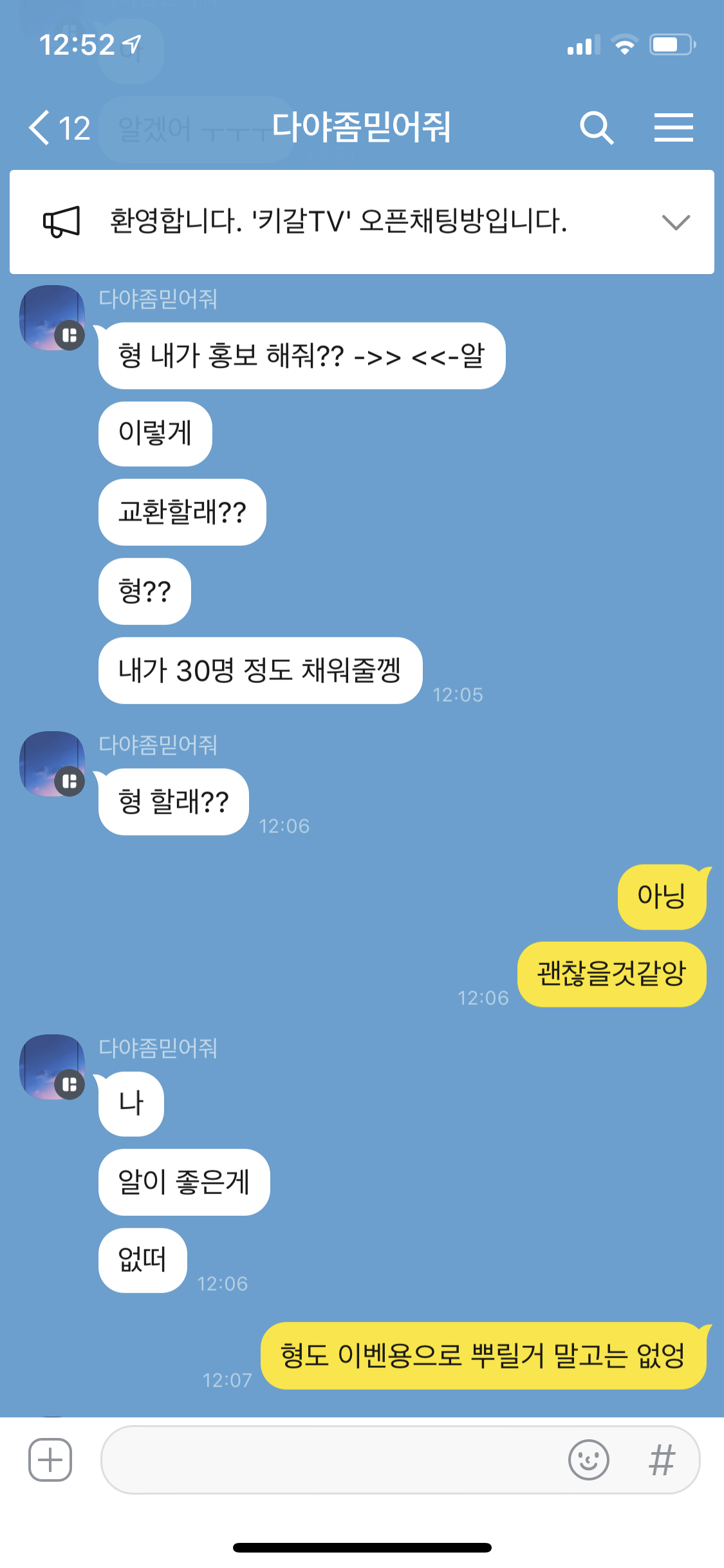Open the chat room hamburger menu
The width and height of the screenshot is (724, 1568).
point(673,127)
